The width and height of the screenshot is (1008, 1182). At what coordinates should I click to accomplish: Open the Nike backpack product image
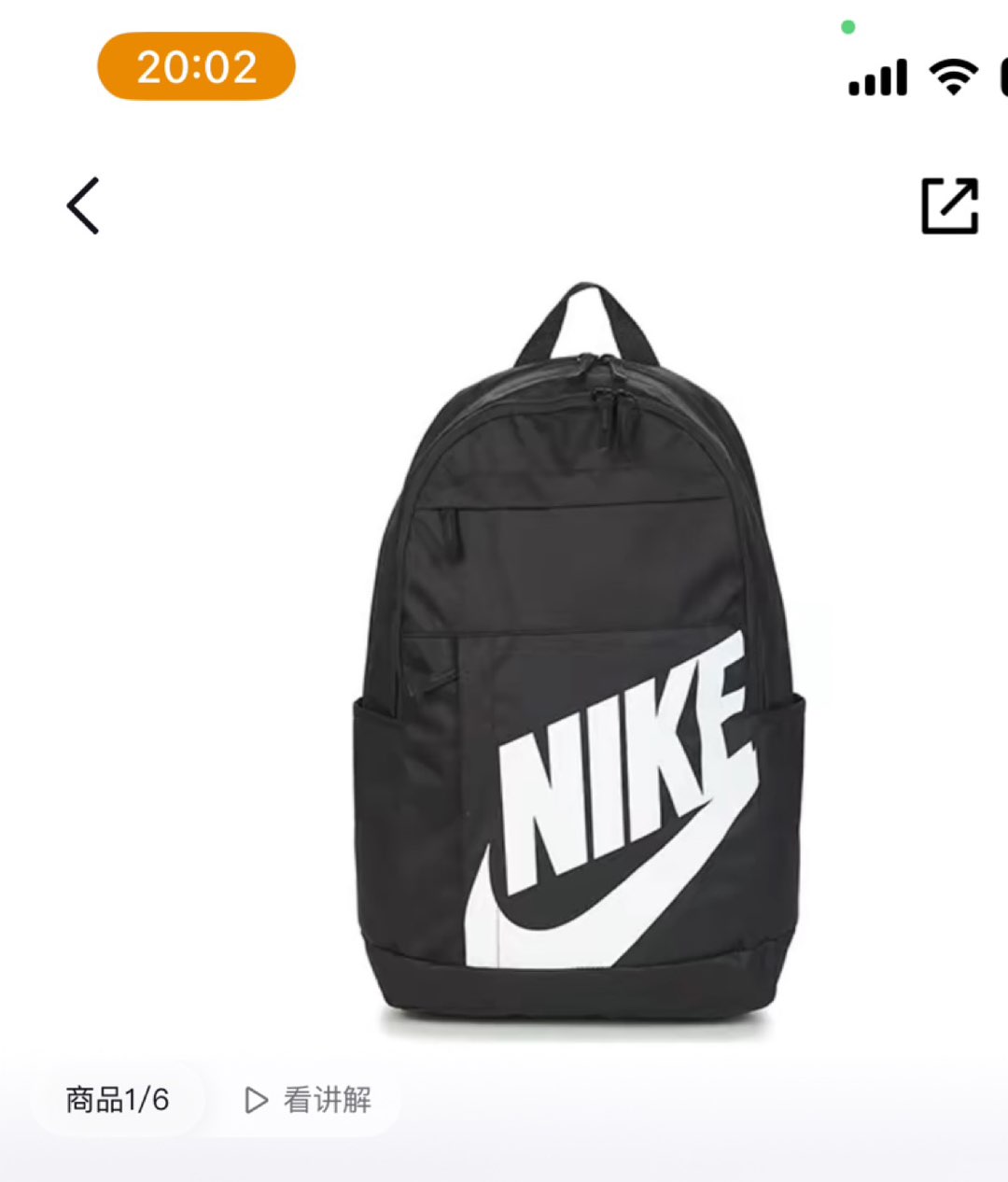pyautogui.click(x=579, y=654)
